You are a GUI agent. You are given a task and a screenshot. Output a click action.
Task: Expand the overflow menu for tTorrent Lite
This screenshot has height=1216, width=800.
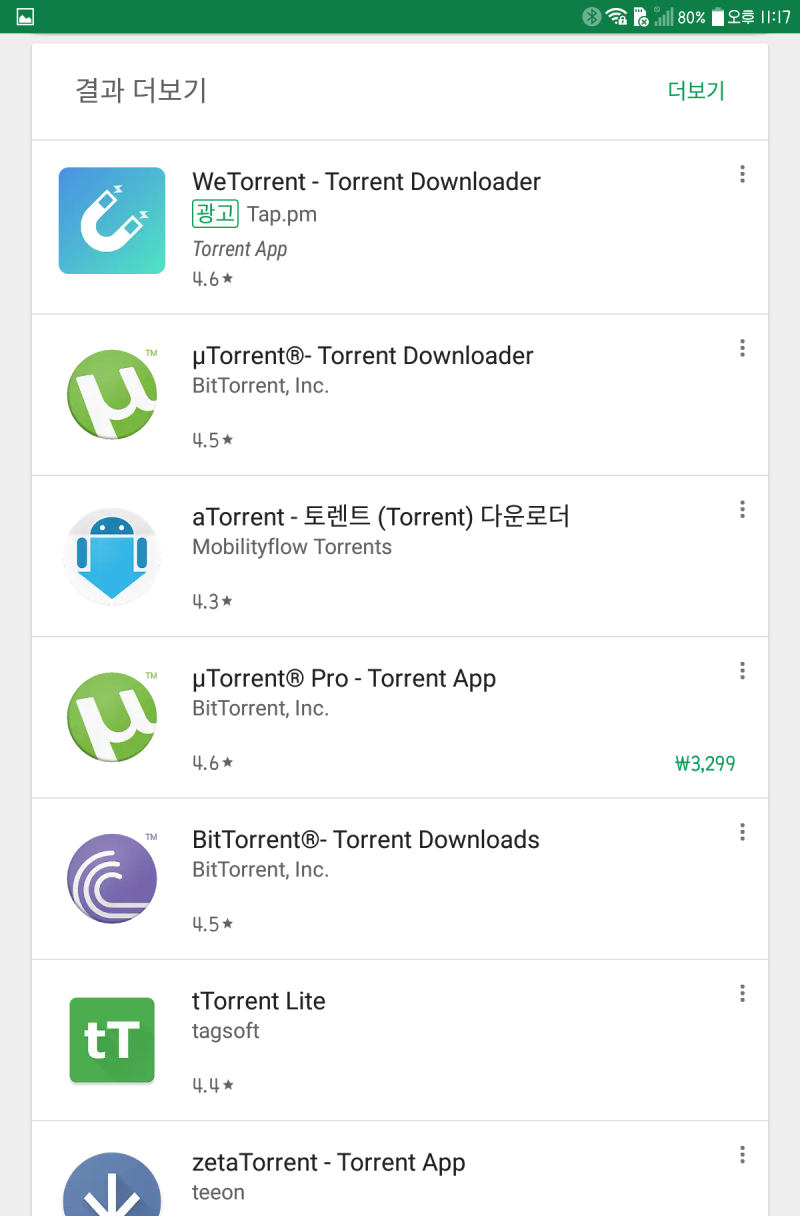tap(742, 993)
